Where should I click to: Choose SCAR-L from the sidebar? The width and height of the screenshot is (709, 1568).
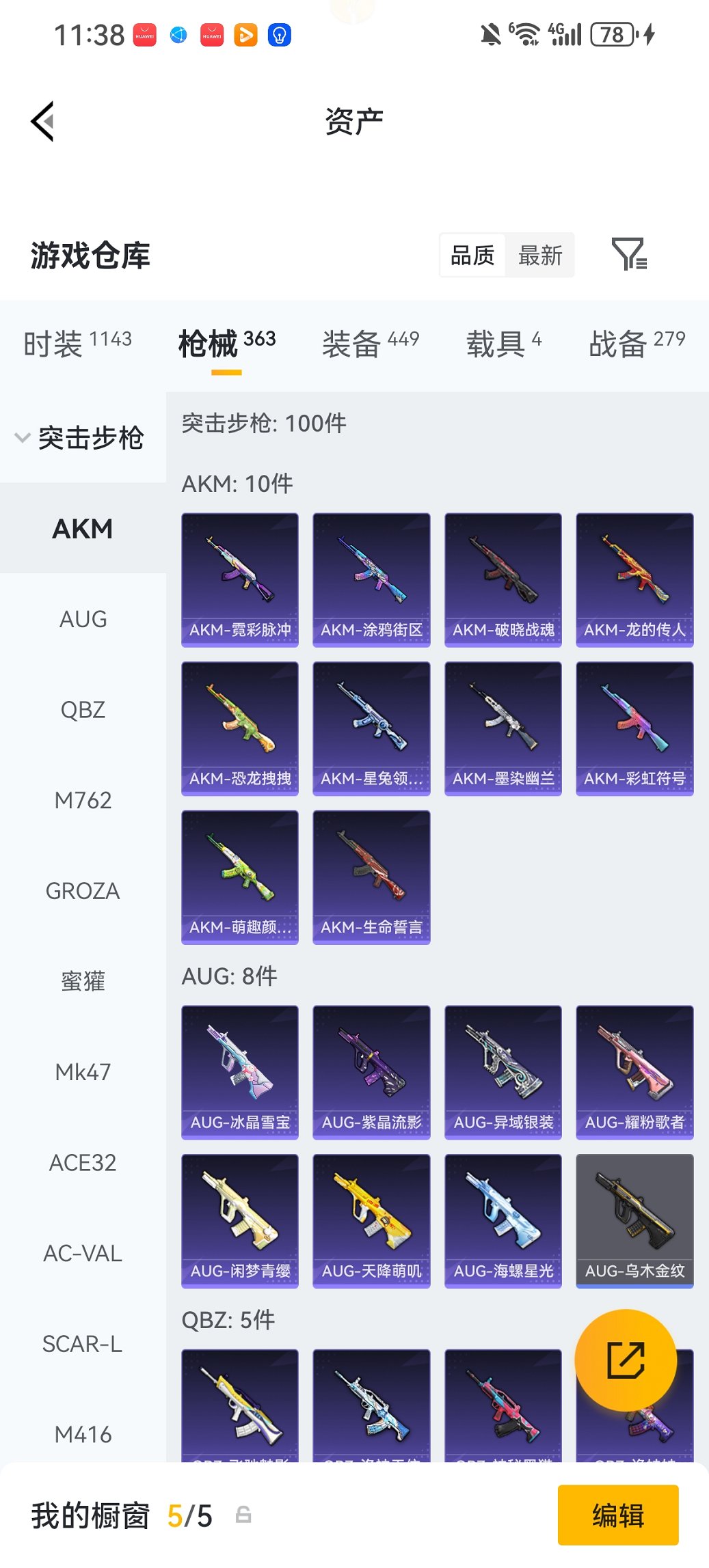[83, 1344]
